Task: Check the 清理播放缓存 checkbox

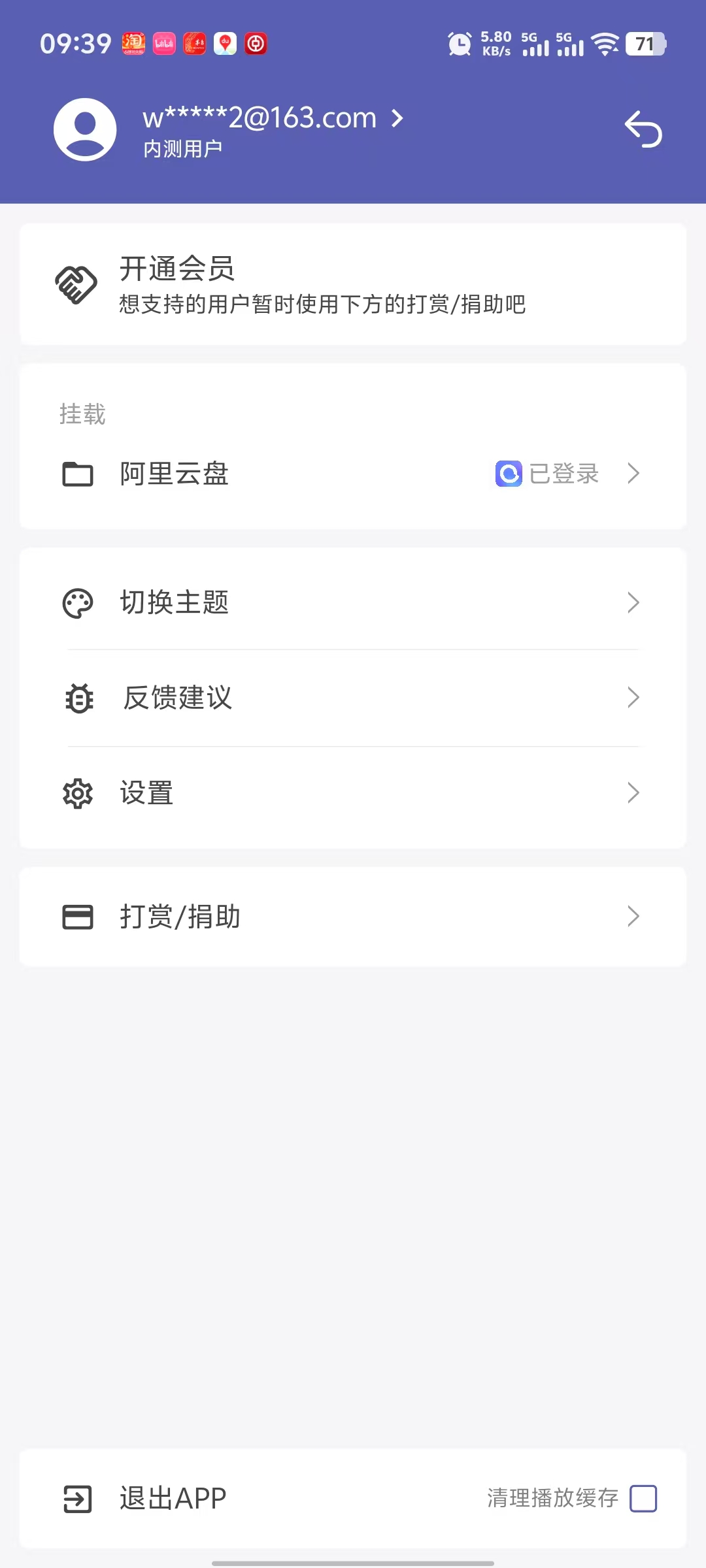Action: pos(643,1499)
